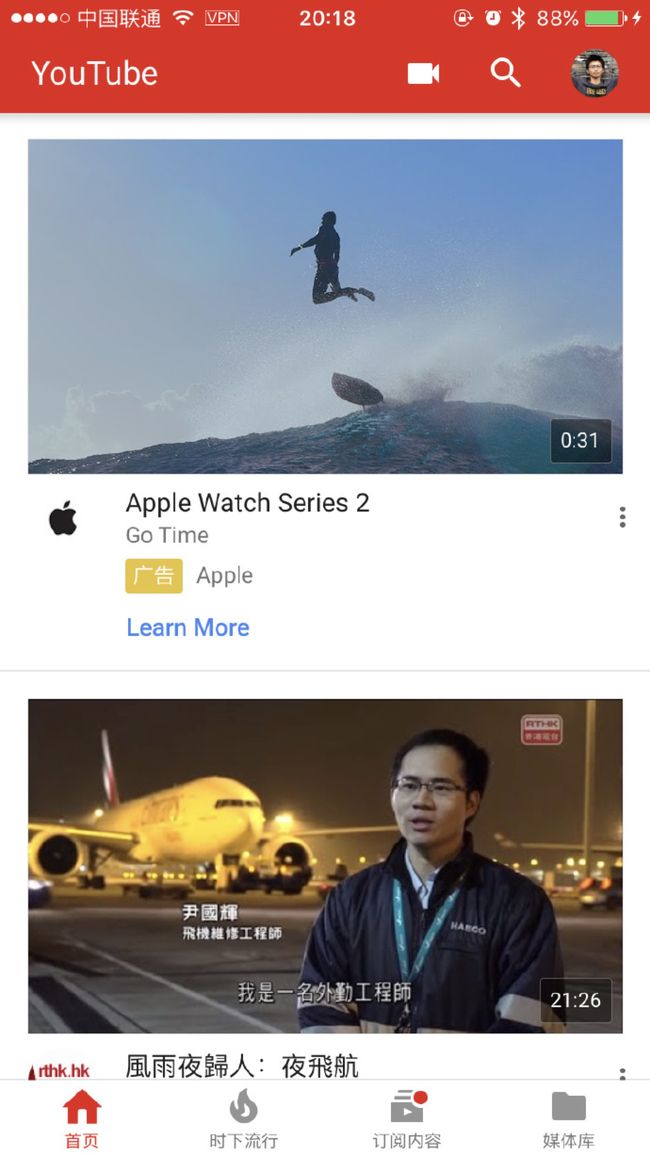Screen dimensions: 650x1156
Task: Switch to the 订阅内容 subscriptions tab
Action: 407,1118
